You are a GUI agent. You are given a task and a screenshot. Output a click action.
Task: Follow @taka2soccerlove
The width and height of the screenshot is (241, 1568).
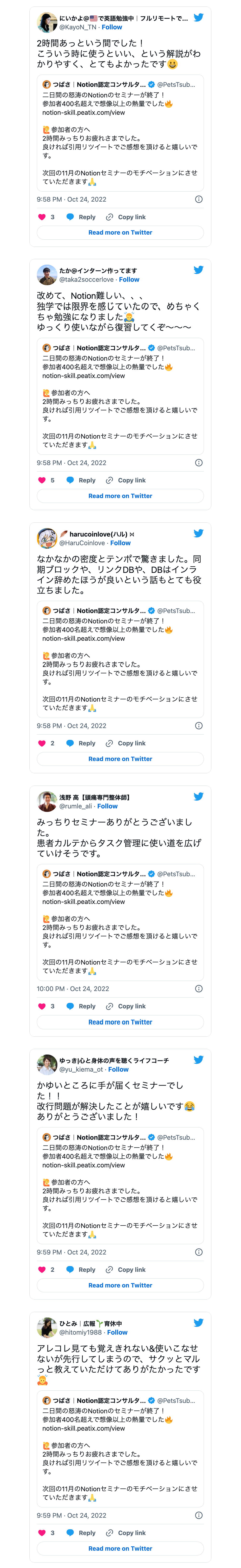click(x=129, y=280)
